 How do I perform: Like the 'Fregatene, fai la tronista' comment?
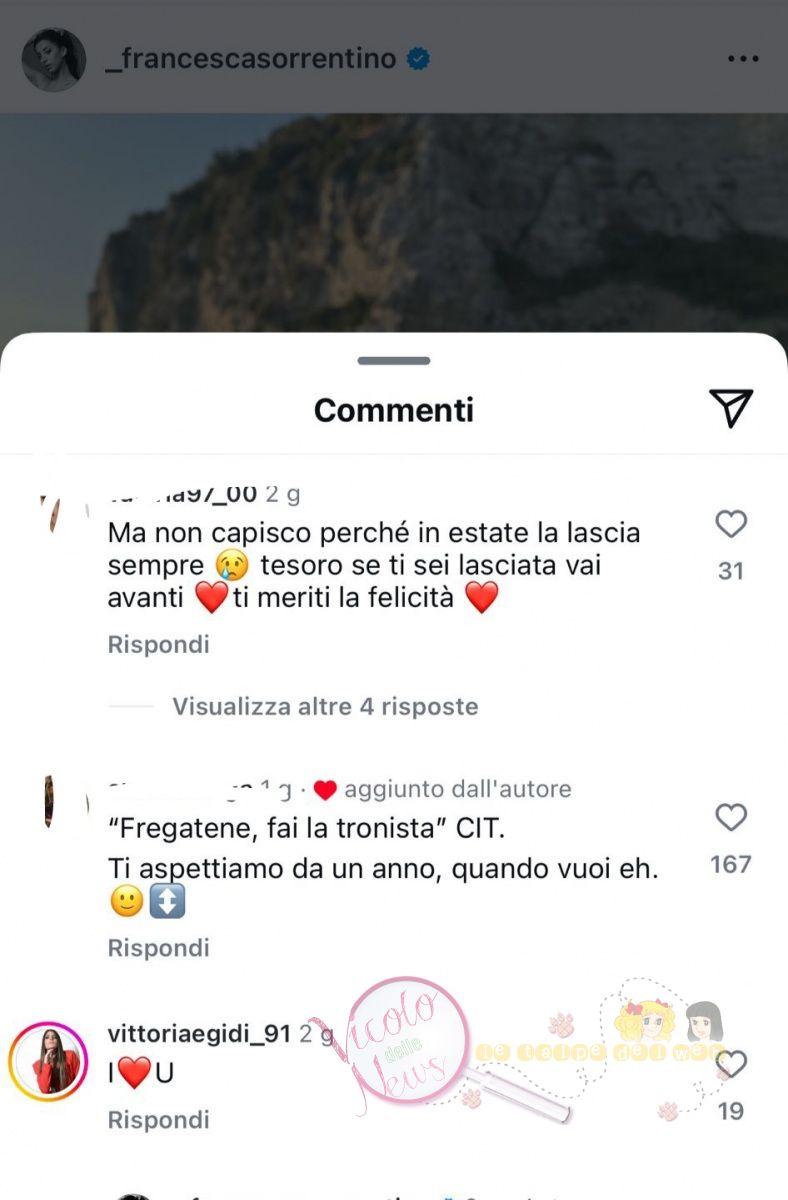[731, 818]
